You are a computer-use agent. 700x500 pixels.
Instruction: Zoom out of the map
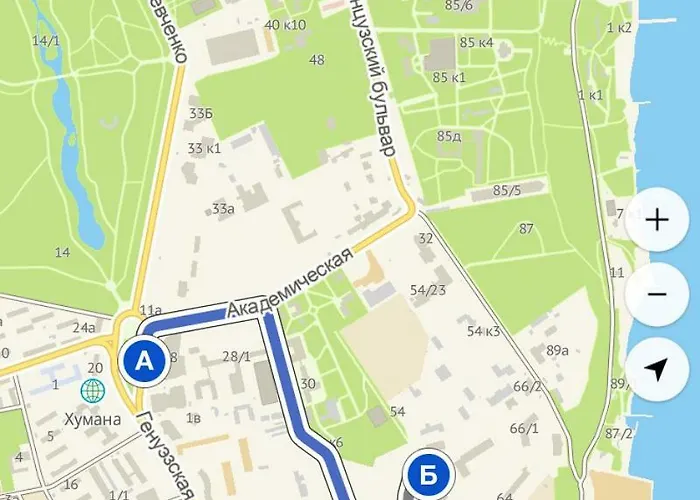[x=657, y=295]
